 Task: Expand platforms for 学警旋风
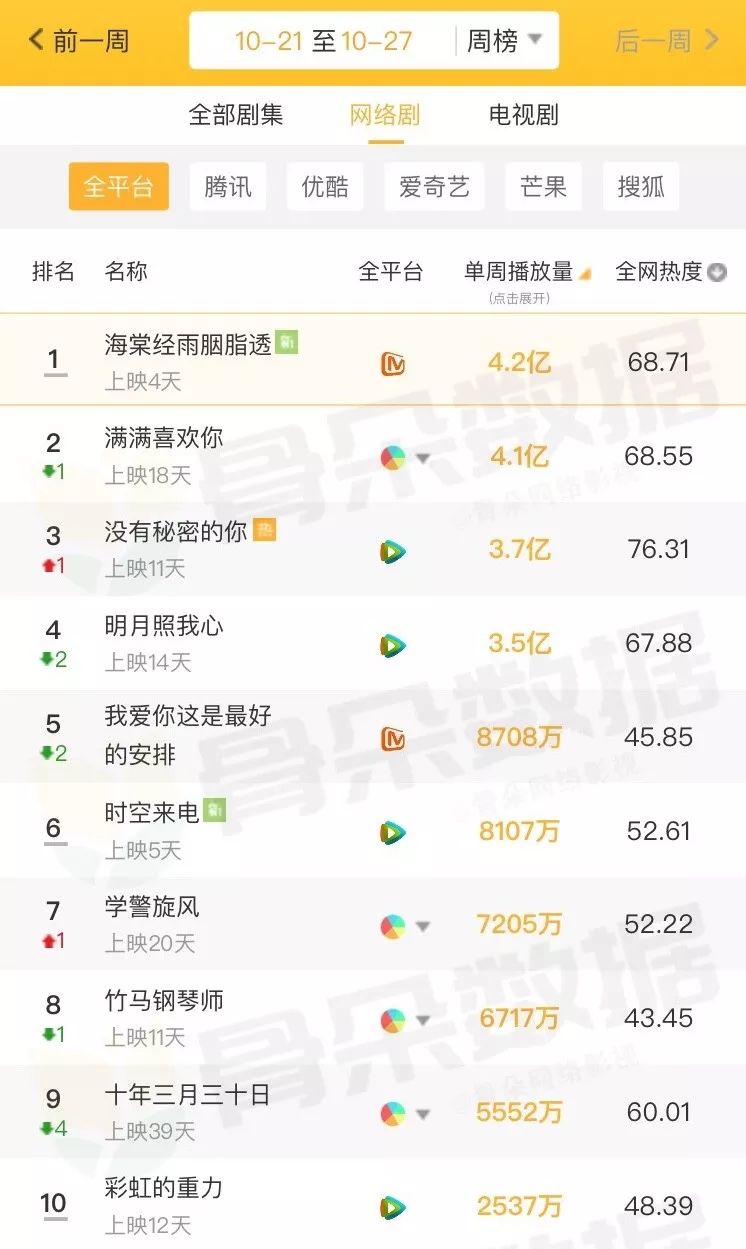pos(423,927)
